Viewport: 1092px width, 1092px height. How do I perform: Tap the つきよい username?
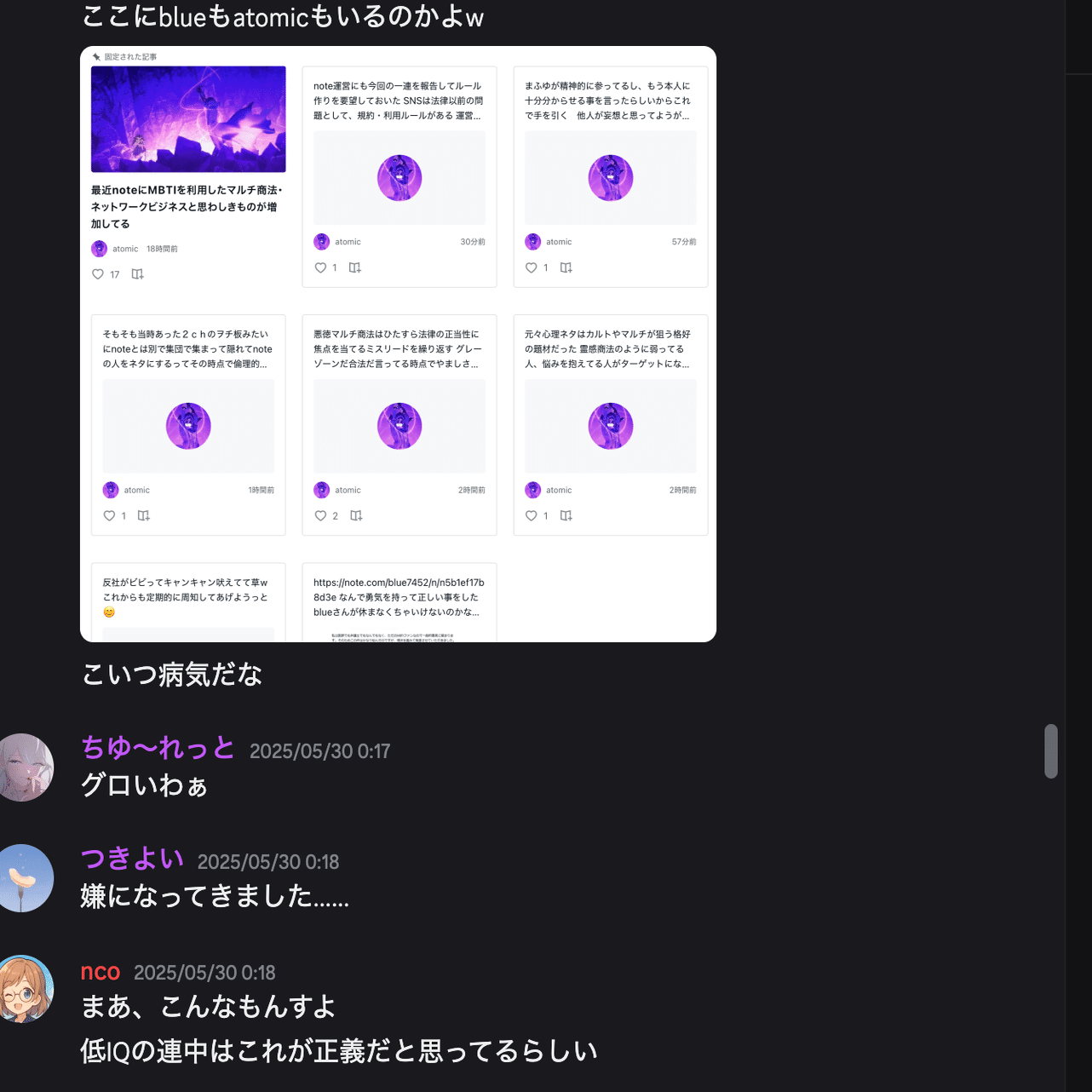tap(132, 859)
